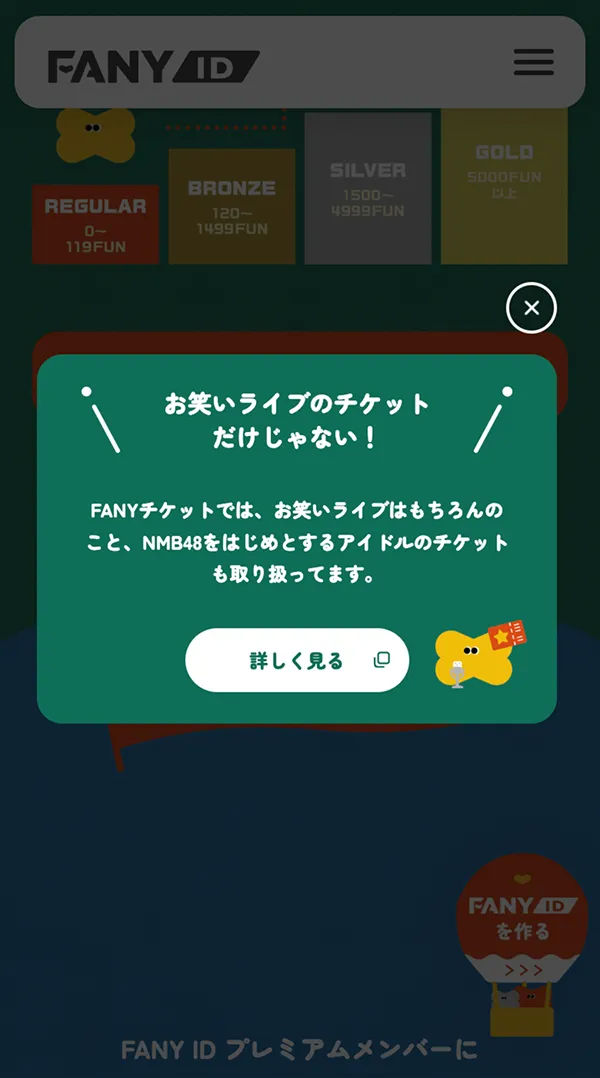The width and height of the screenshot is (600, 1078).
Task: Tap the 詳しく見る button
Action: tap(297, 660)
